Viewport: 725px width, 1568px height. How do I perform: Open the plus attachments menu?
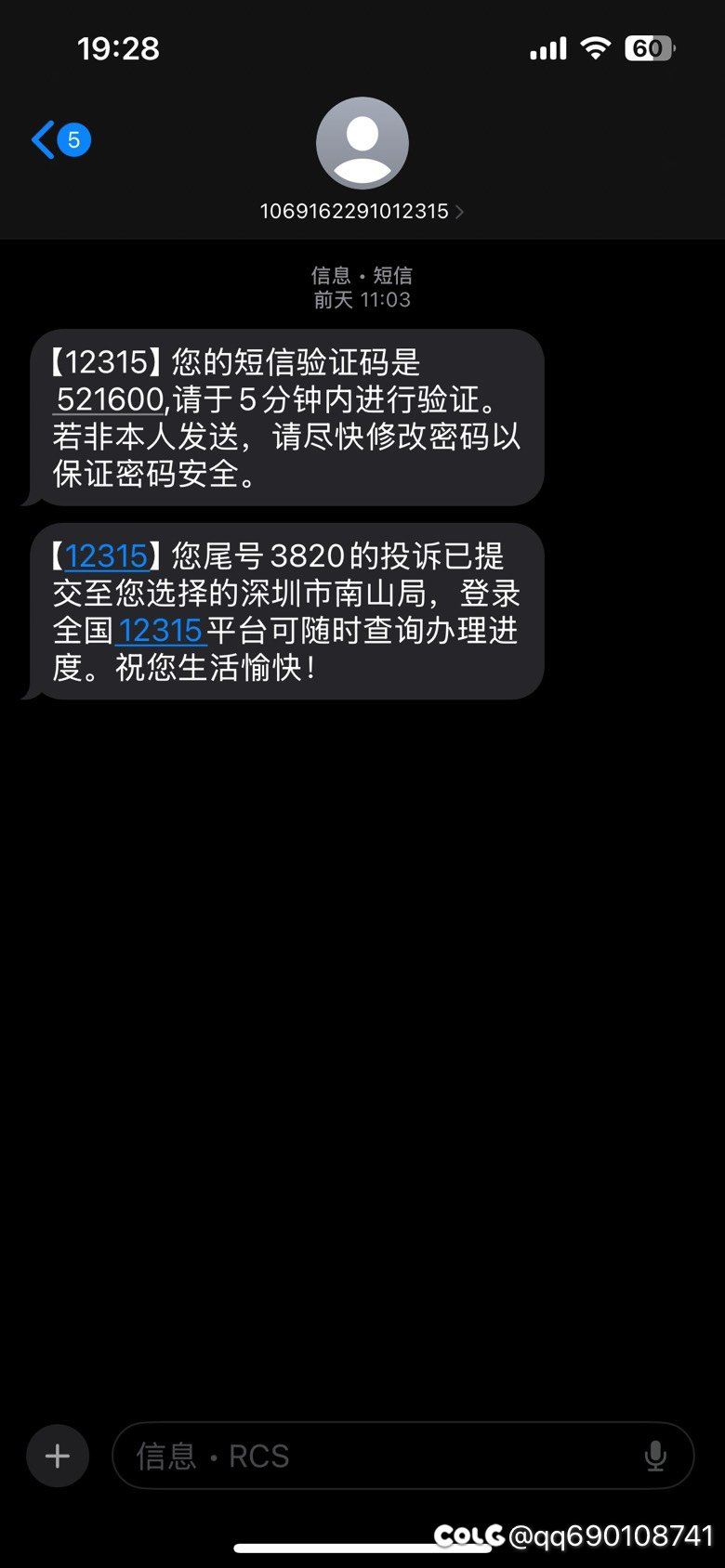[58, 1456]
